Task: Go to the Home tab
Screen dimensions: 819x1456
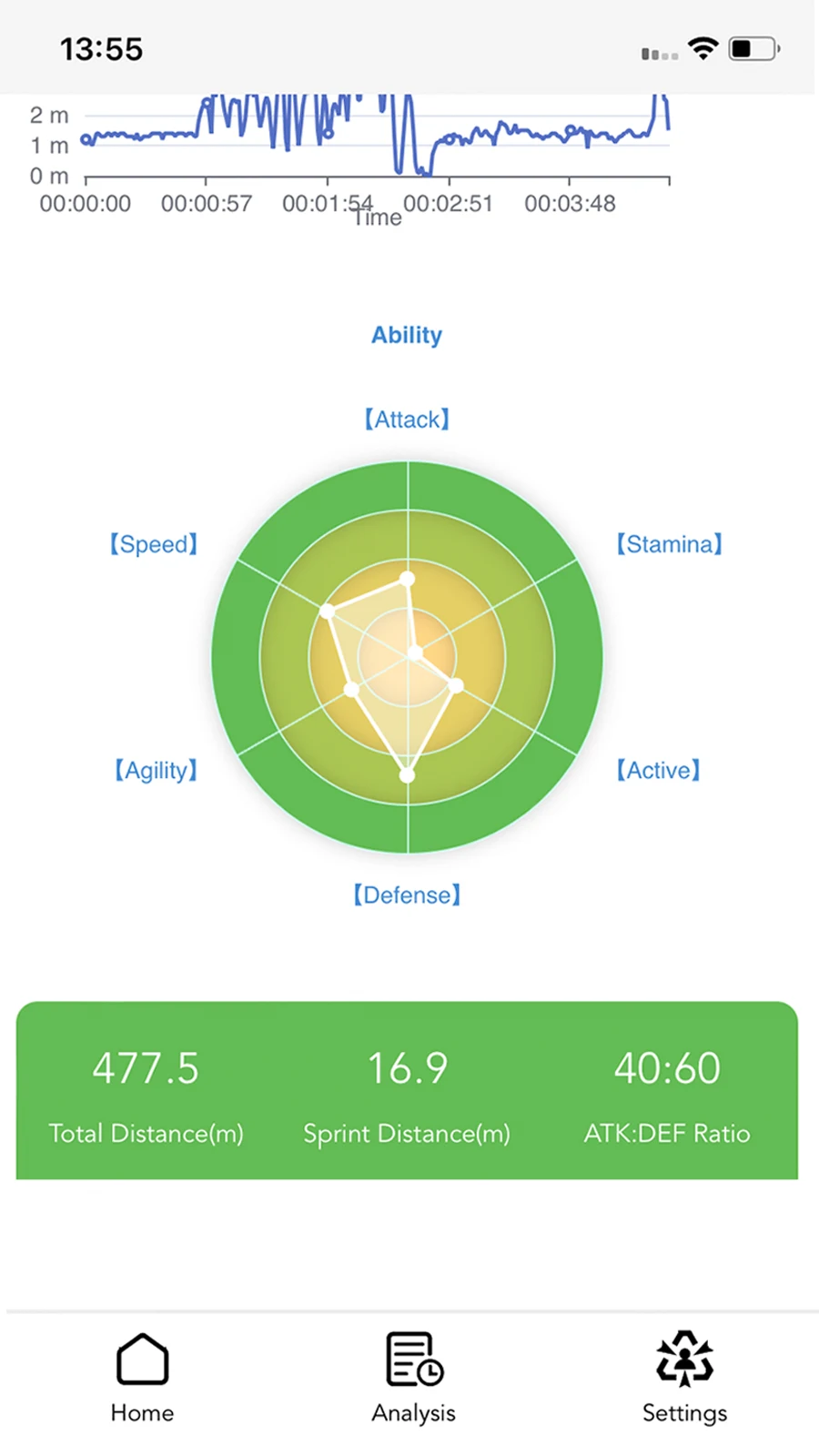Action: 142,1378
